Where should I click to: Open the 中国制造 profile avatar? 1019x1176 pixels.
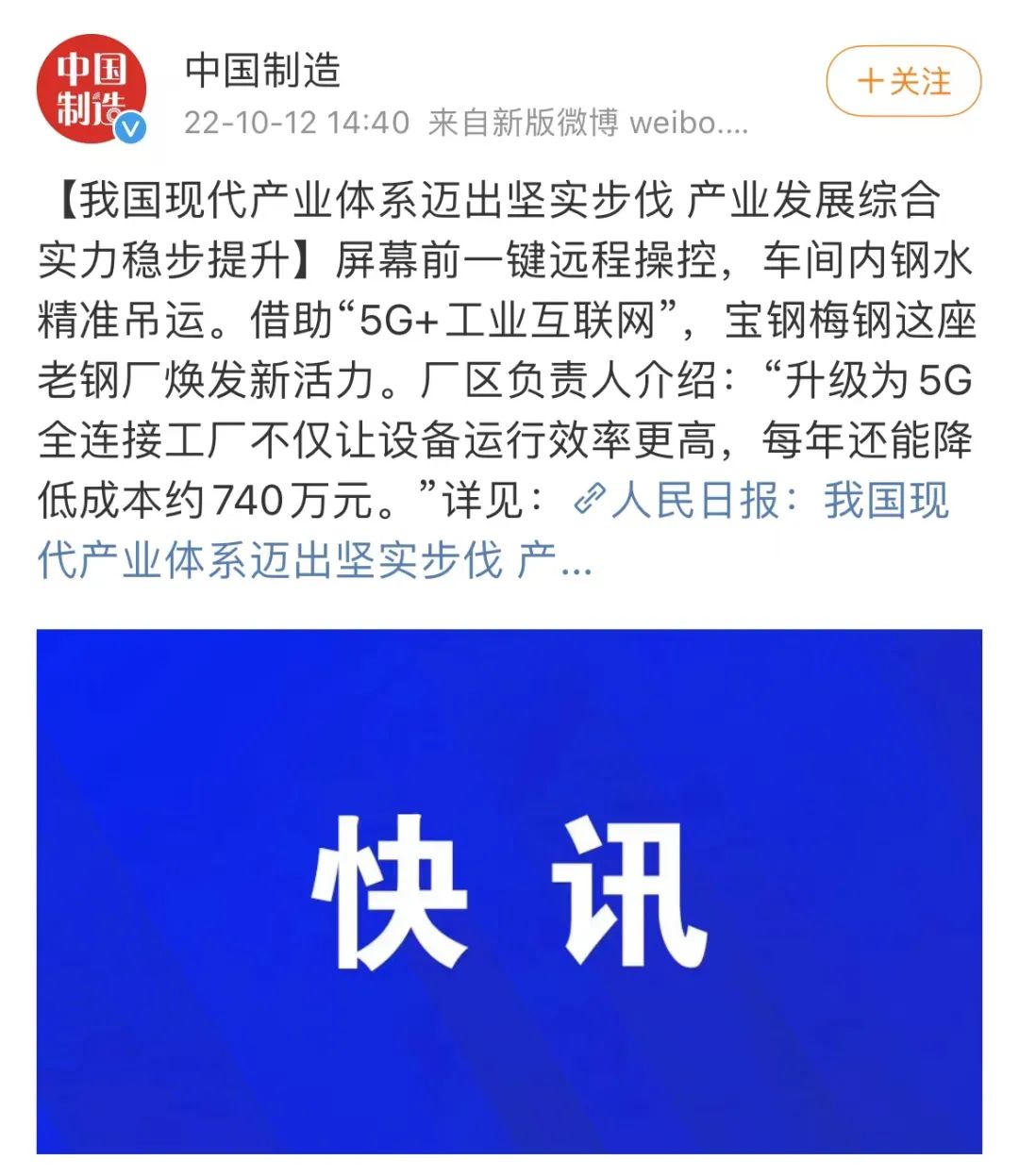click(92, 89)
